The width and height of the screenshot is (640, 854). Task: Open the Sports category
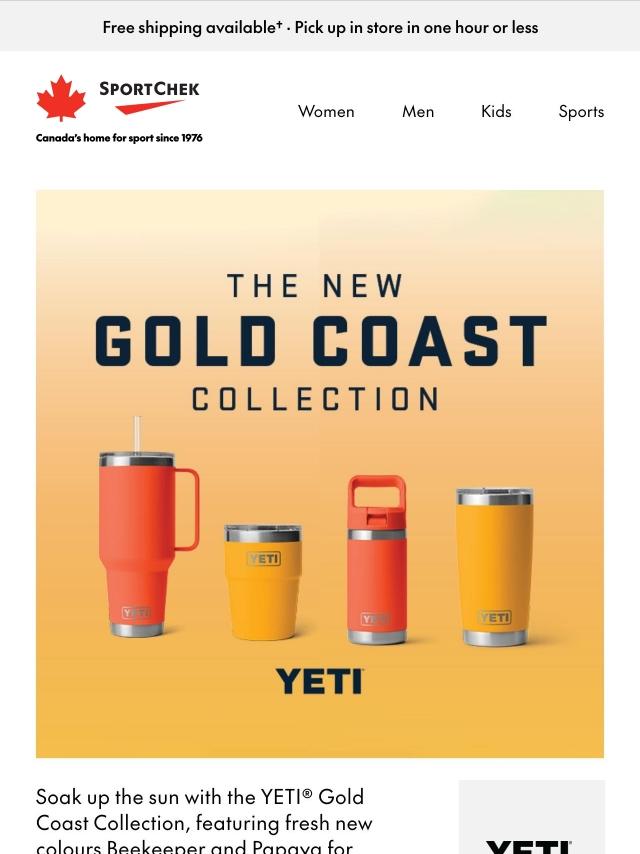[581, 111]
